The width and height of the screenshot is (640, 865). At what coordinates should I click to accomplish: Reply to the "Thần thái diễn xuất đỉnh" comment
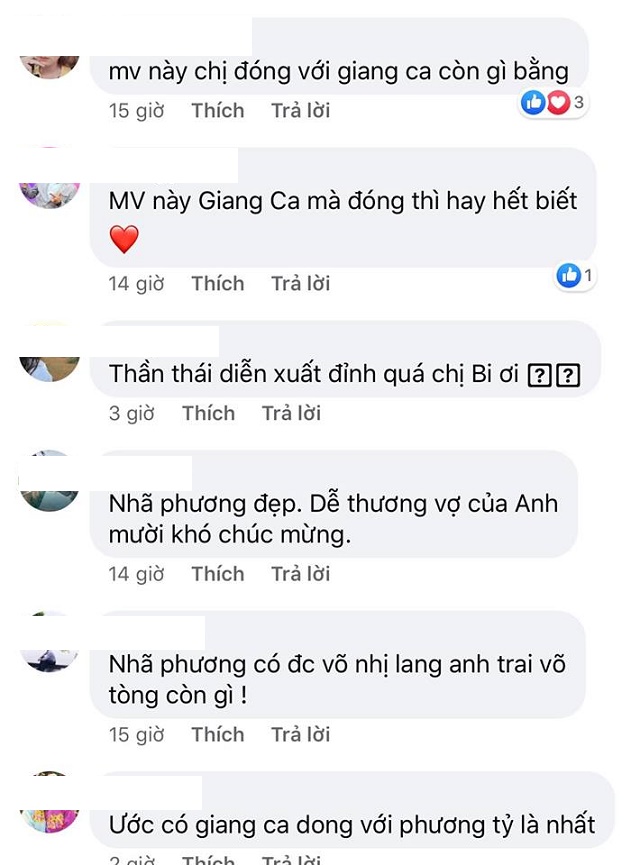tap(291, 413)
